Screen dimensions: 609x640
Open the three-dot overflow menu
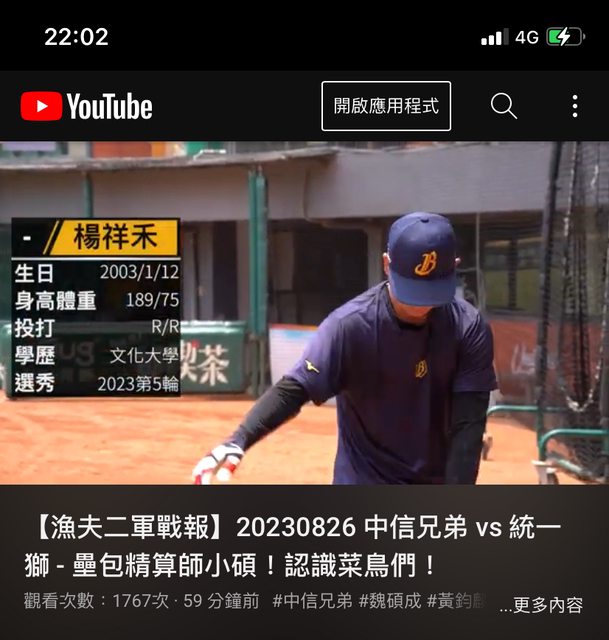click(574, 106)
